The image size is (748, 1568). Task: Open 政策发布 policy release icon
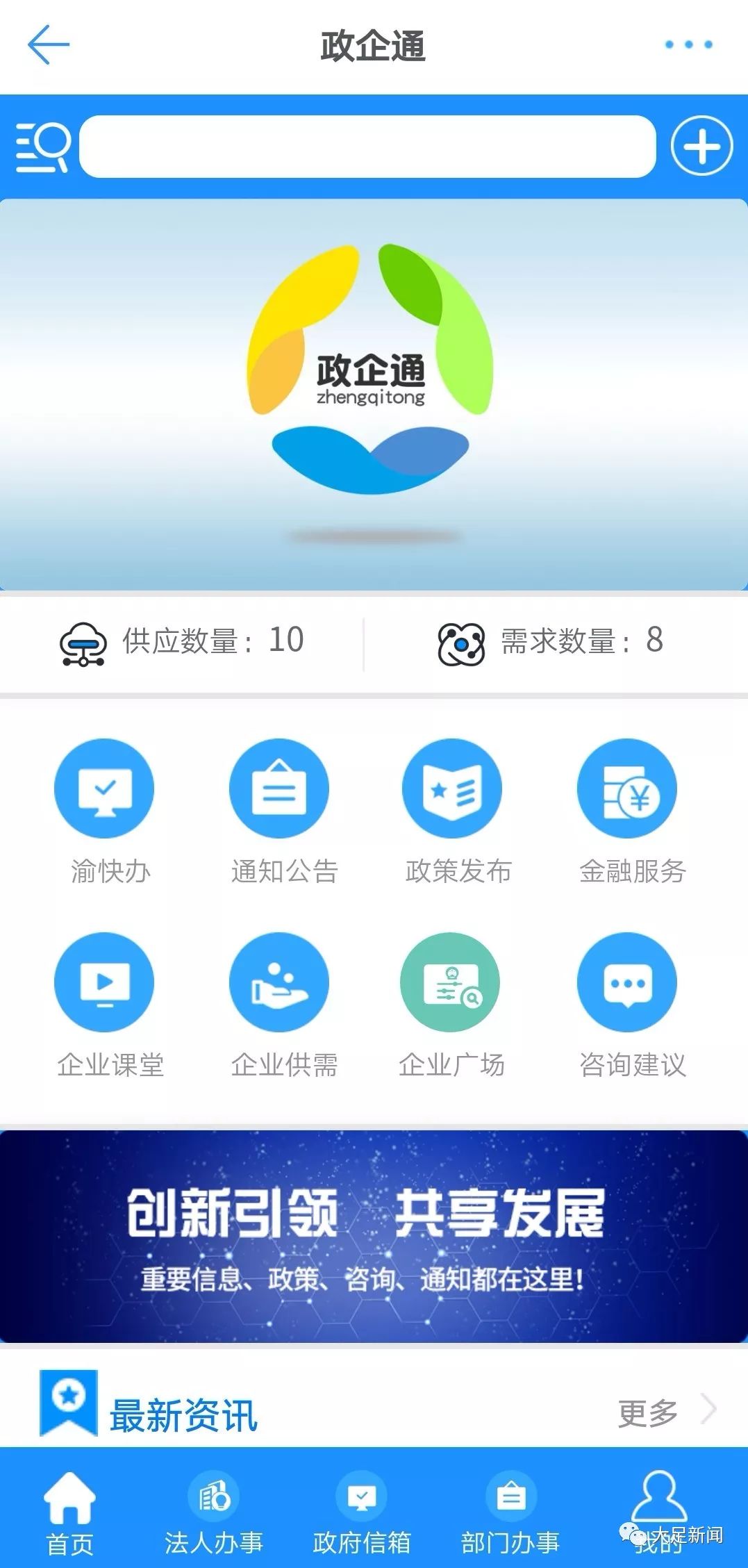point(453,789)
